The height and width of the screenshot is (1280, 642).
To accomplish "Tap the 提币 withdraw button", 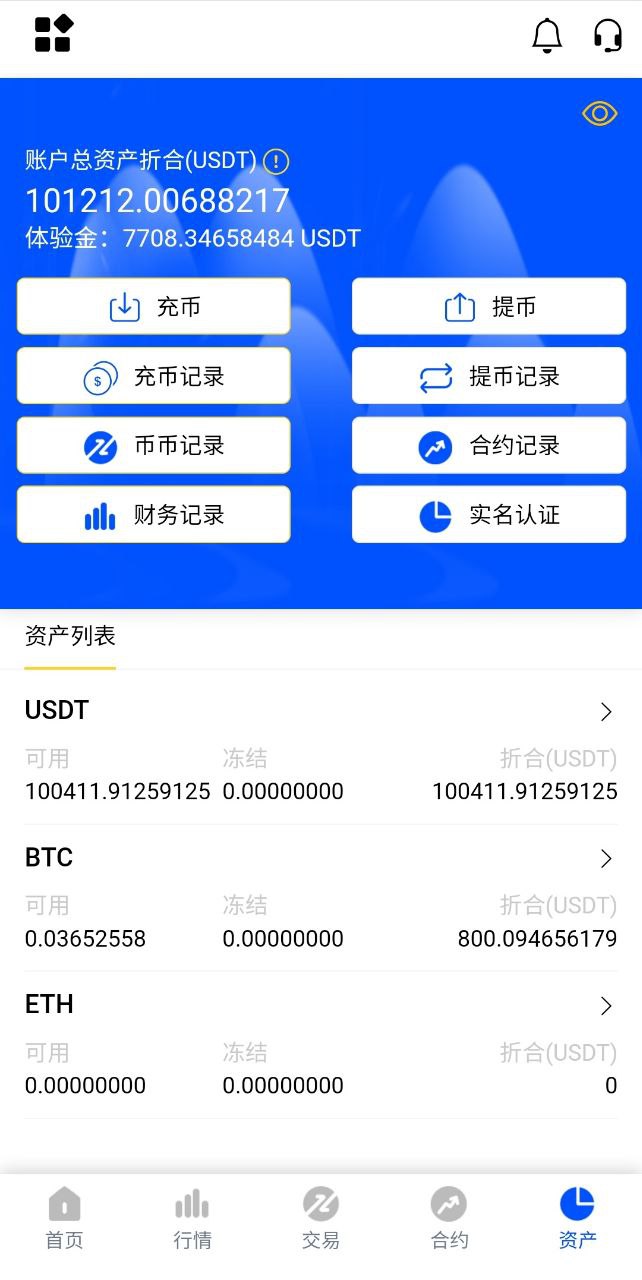I will (489, 306).
